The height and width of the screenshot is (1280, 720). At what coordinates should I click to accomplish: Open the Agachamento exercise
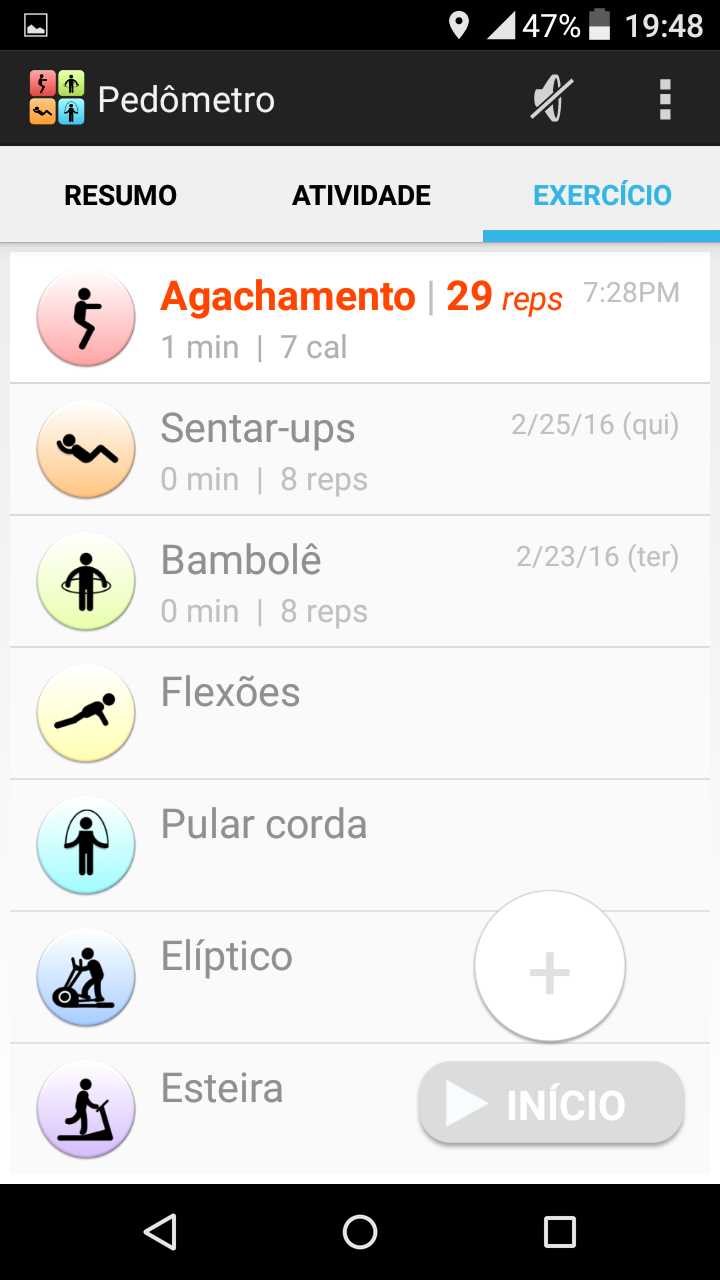click(x=360, y=317)
